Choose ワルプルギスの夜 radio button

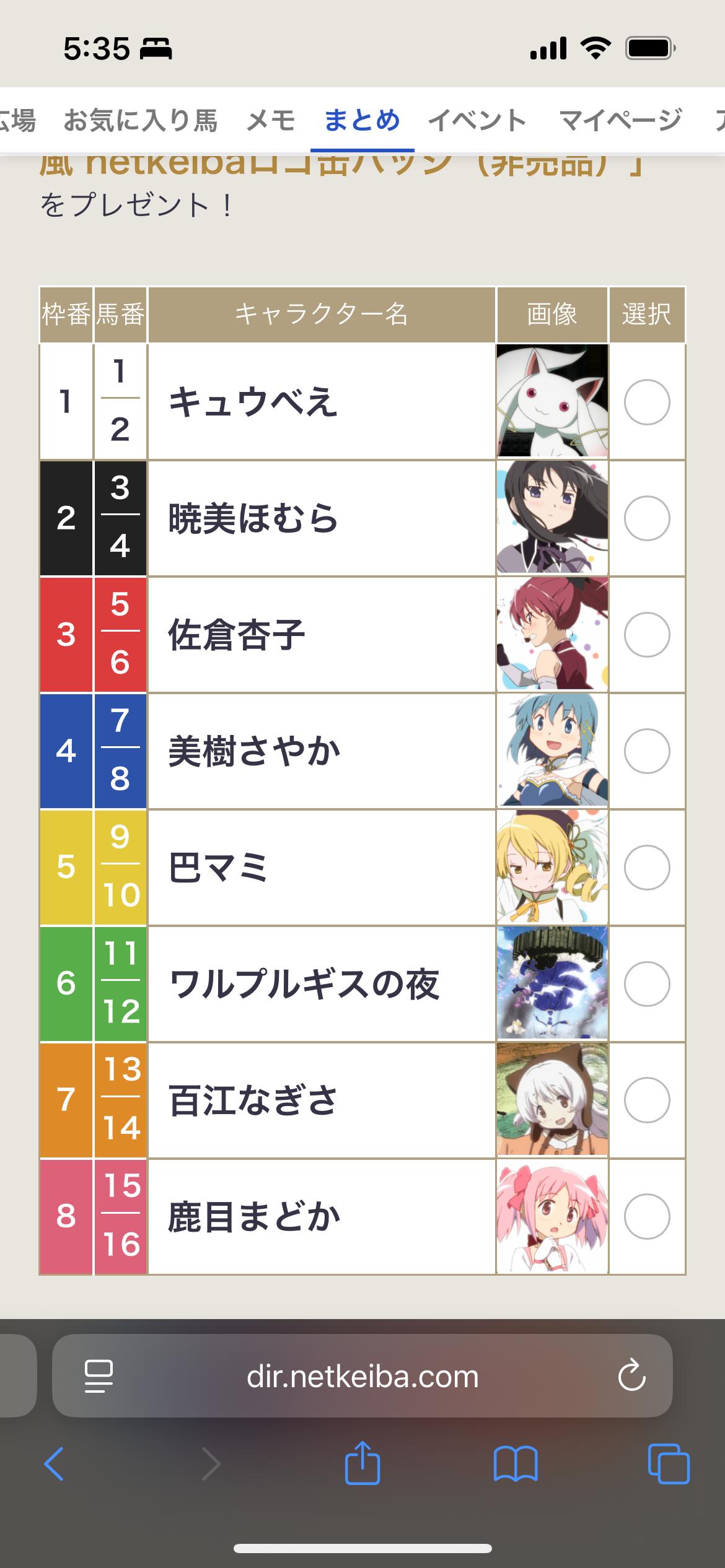coord(646,983)
